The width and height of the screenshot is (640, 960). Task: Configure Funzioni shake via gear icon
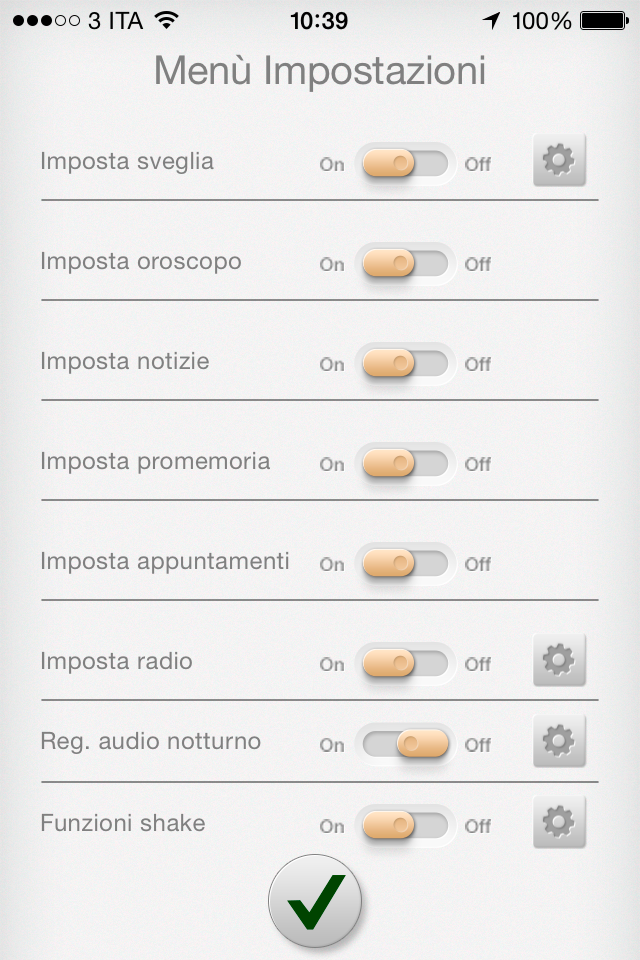tap(559, 822)
